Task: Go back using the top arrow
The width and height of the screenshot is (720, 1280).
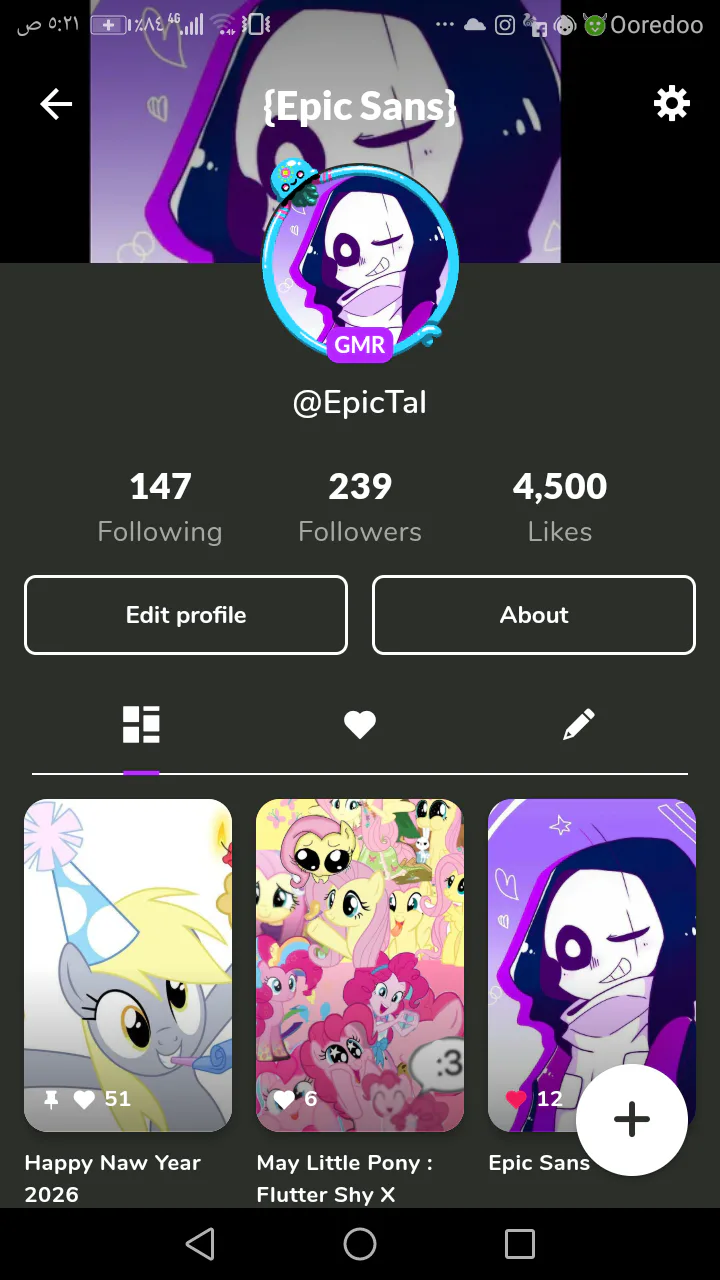Action: pos(56,104)
